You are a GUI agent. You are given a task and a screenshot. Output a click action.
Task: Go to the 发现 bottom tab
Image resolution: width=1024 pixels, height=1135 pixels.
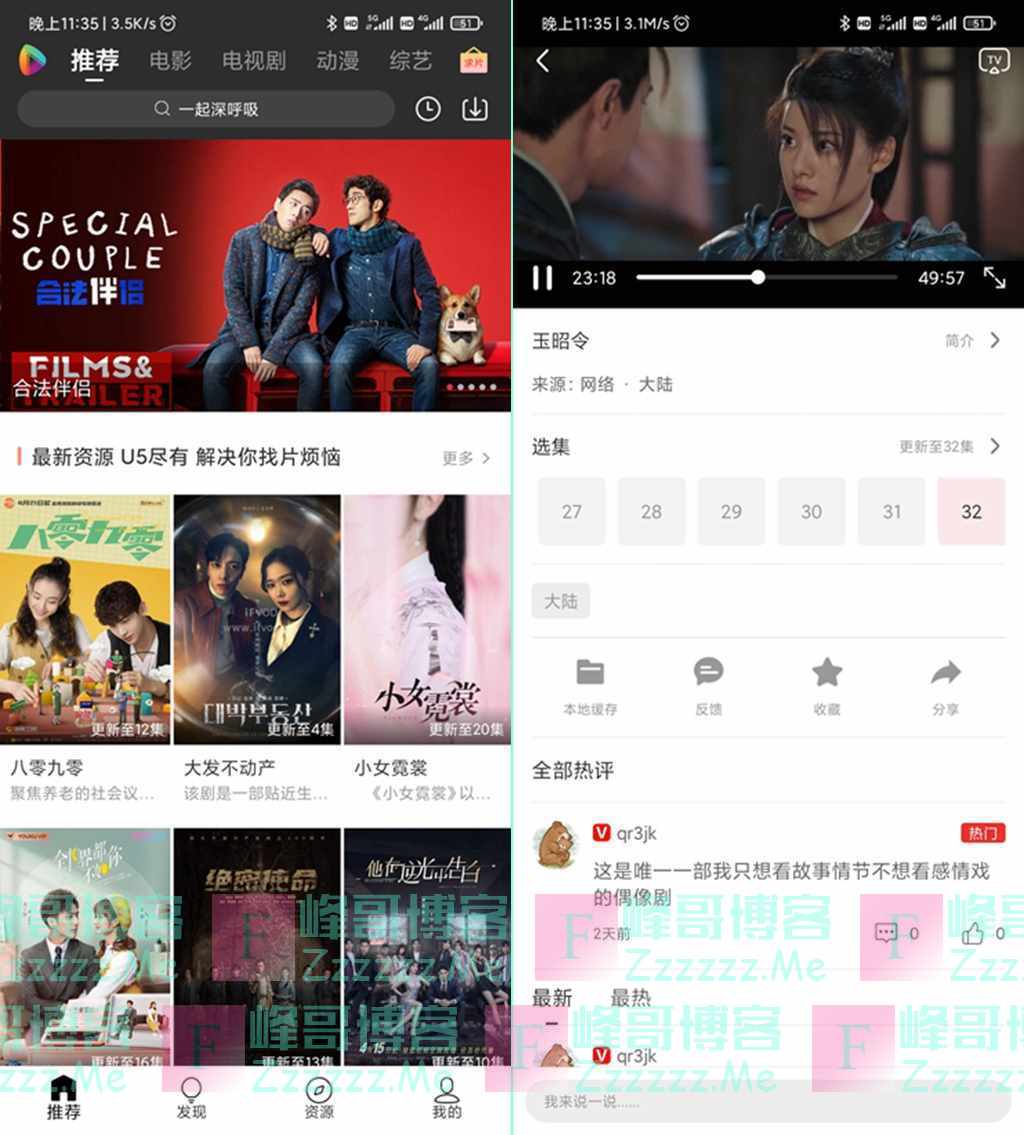pyautogui.click(x=191, y=1097)
